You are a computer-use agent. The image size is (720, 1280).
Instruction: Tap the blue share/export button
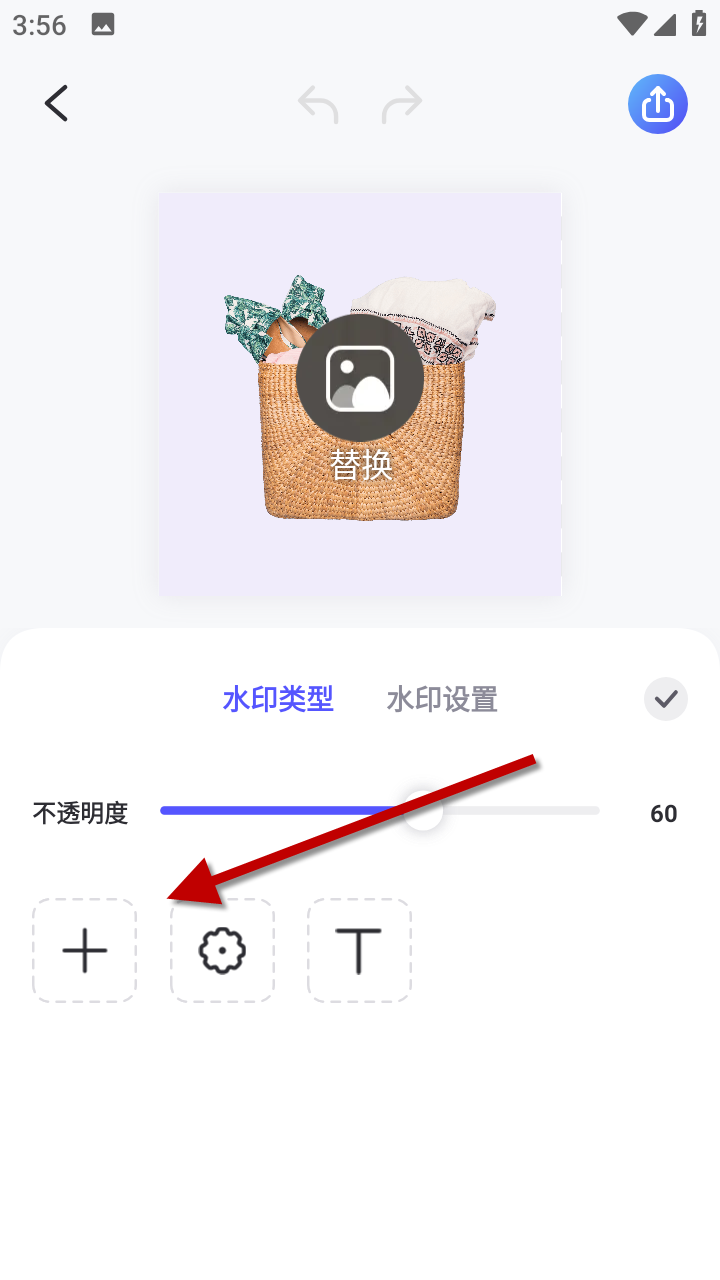click(x=657, y=104)
